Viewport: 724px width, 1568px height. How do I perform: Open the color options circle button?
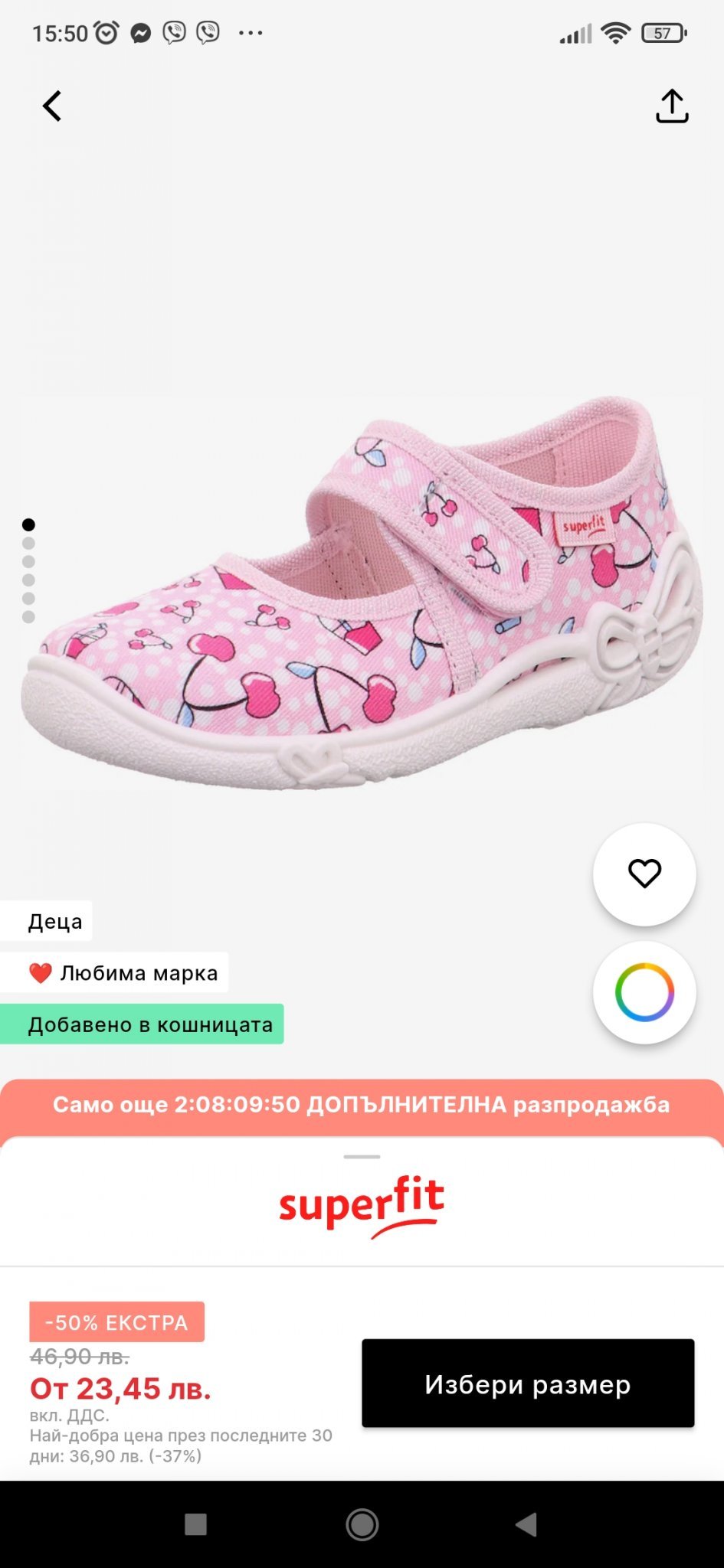point(644,992)
